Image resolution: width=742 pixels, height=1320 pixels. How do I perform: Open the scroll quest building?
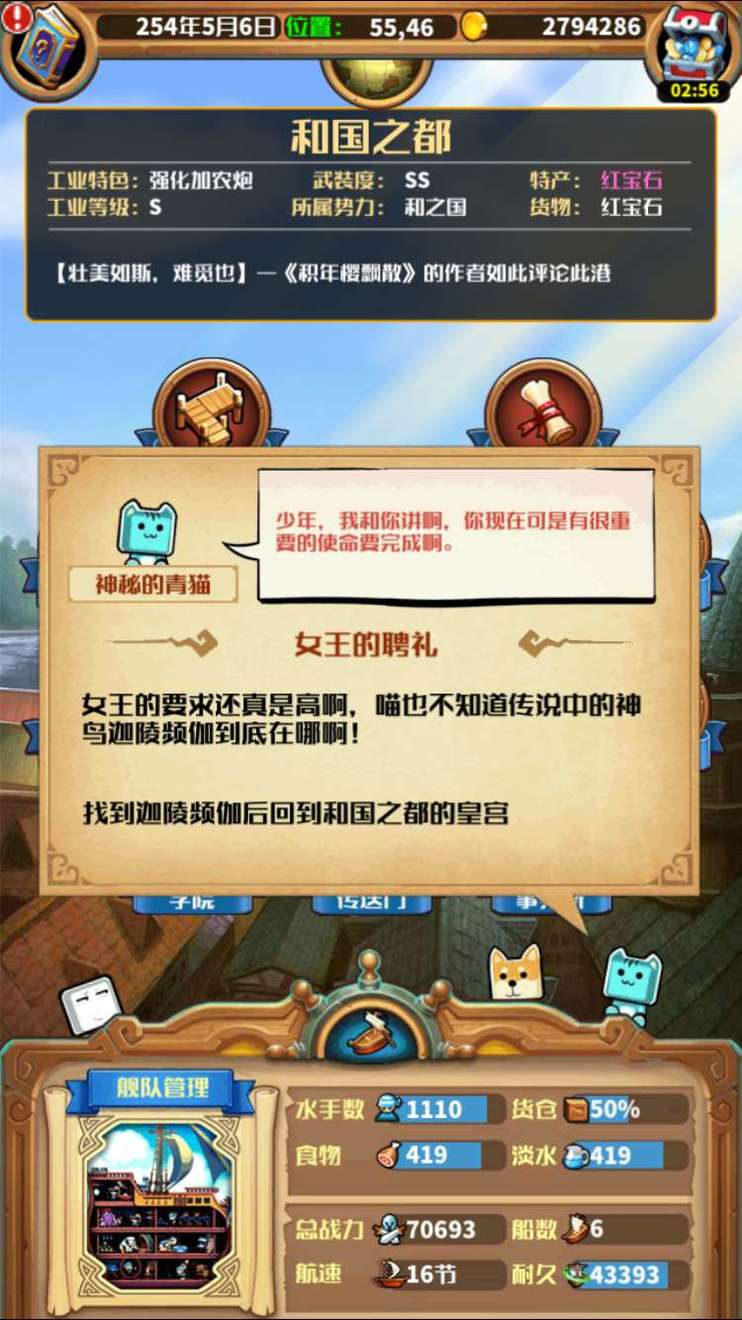coord(543,410)
